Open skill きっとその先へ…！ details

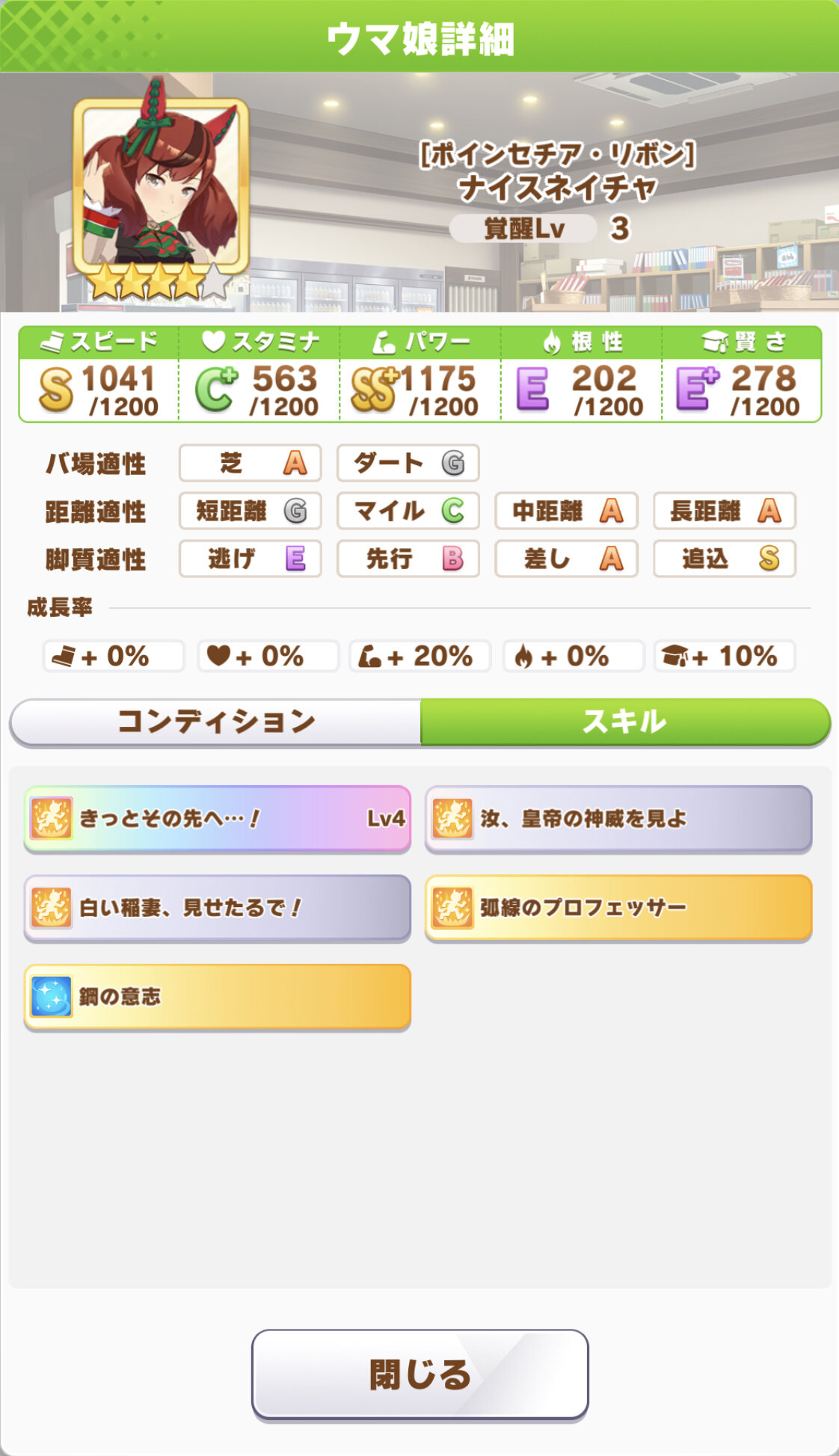click(x=217, y=818)
